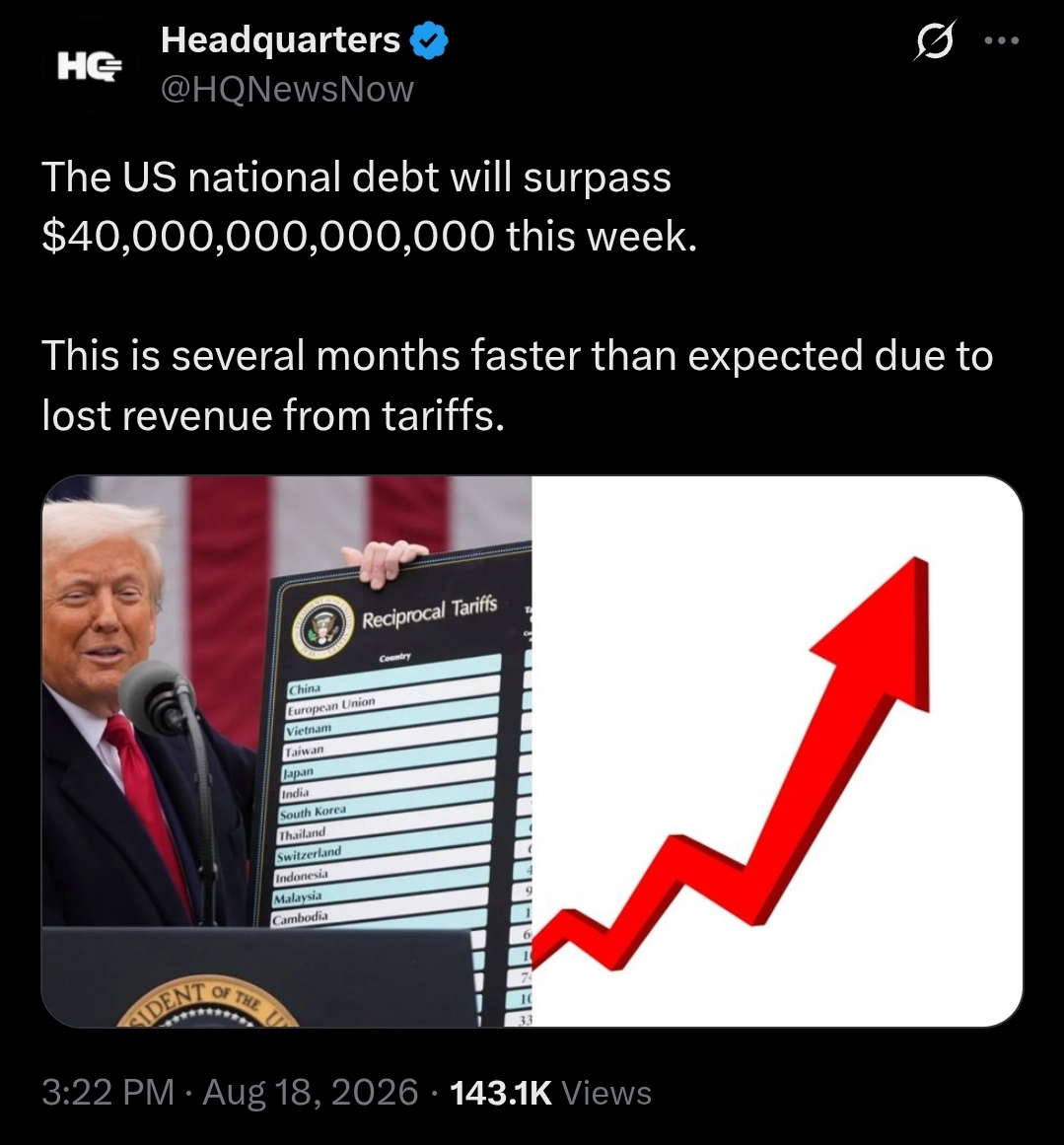Tap the 143.1K Views count

[550, 1093]
